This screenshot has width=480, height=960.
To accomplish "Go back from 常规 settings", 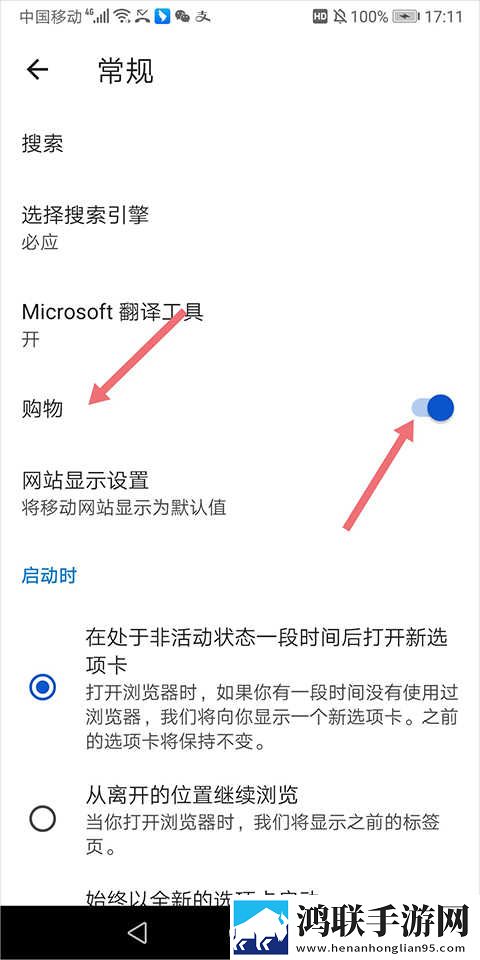I will 37,70.
